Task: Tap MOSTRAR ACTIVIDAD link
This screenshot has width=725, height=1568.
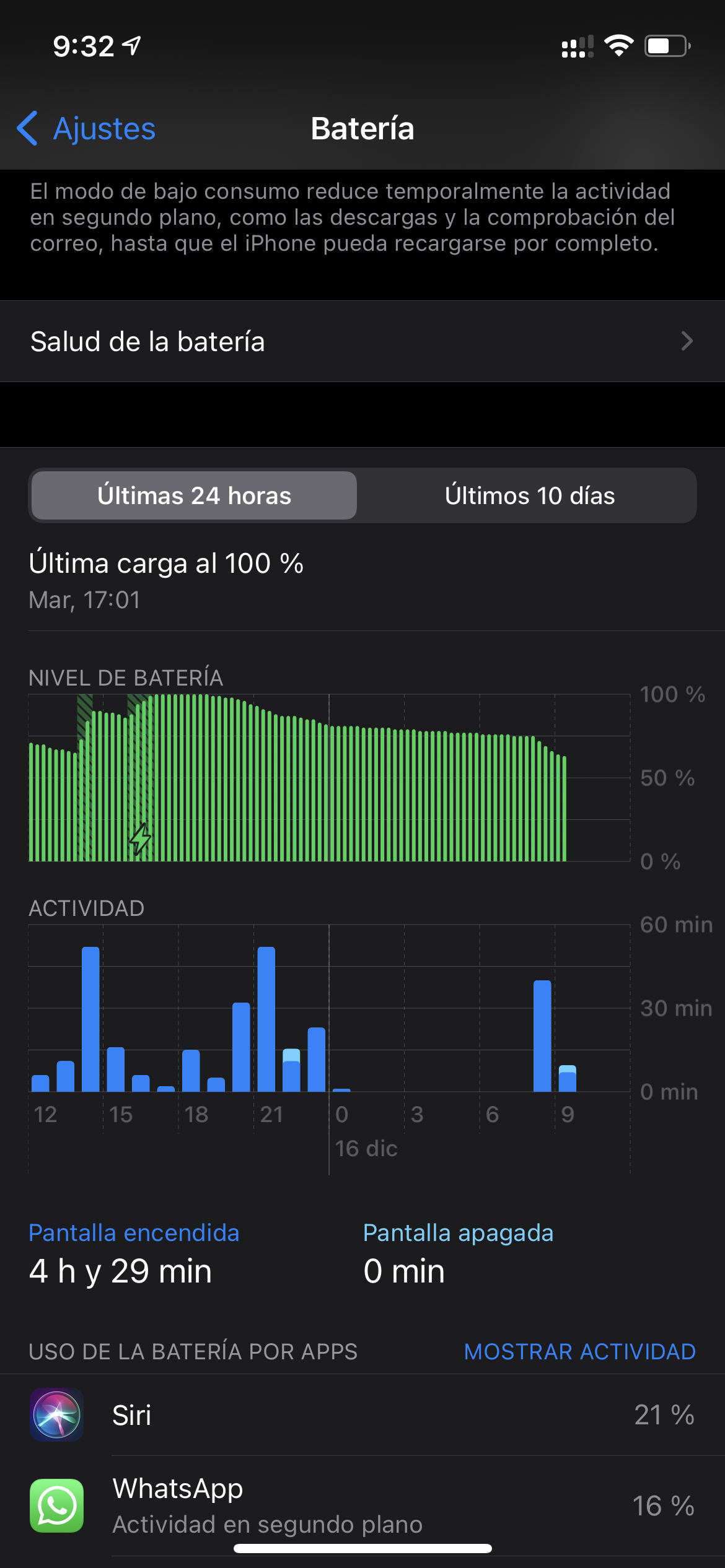Action: coord(579,1351)
